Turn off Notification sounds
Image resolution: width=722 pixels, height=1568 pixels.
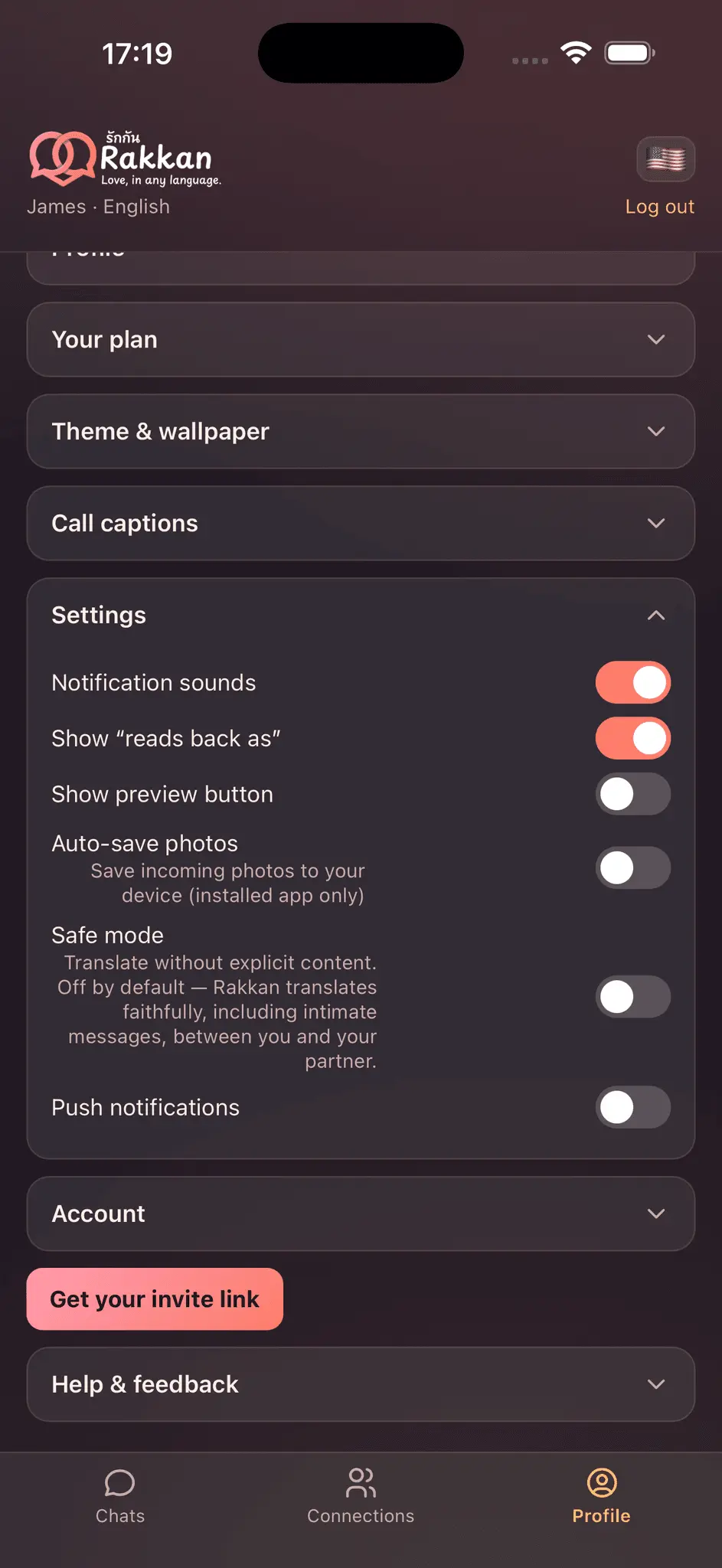(633, 683)
